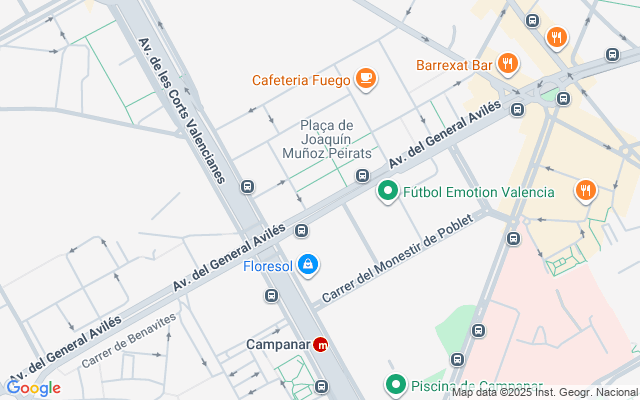Tap the Fútbol Emotion Valencia store marker

tap(387, 191)
